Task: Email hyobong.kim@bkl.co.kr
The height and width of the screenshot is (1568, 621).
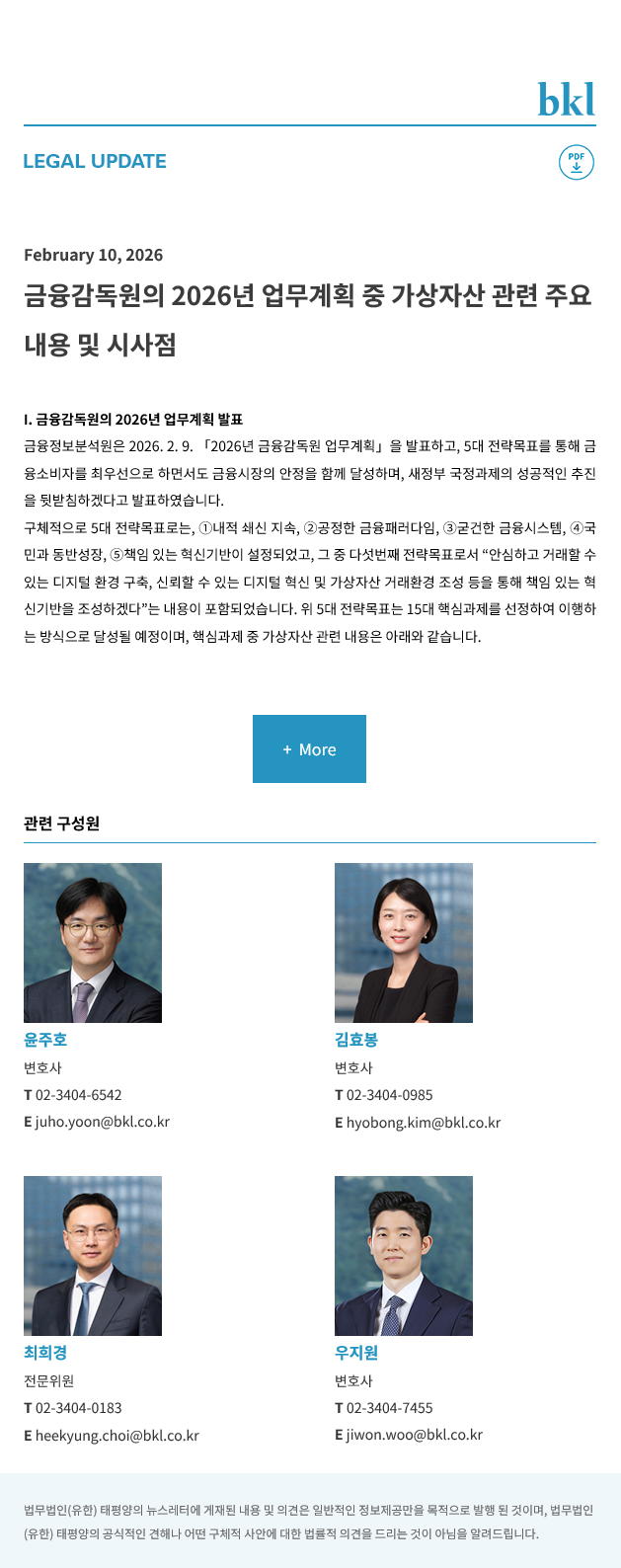Action: tap(423, 1123)
